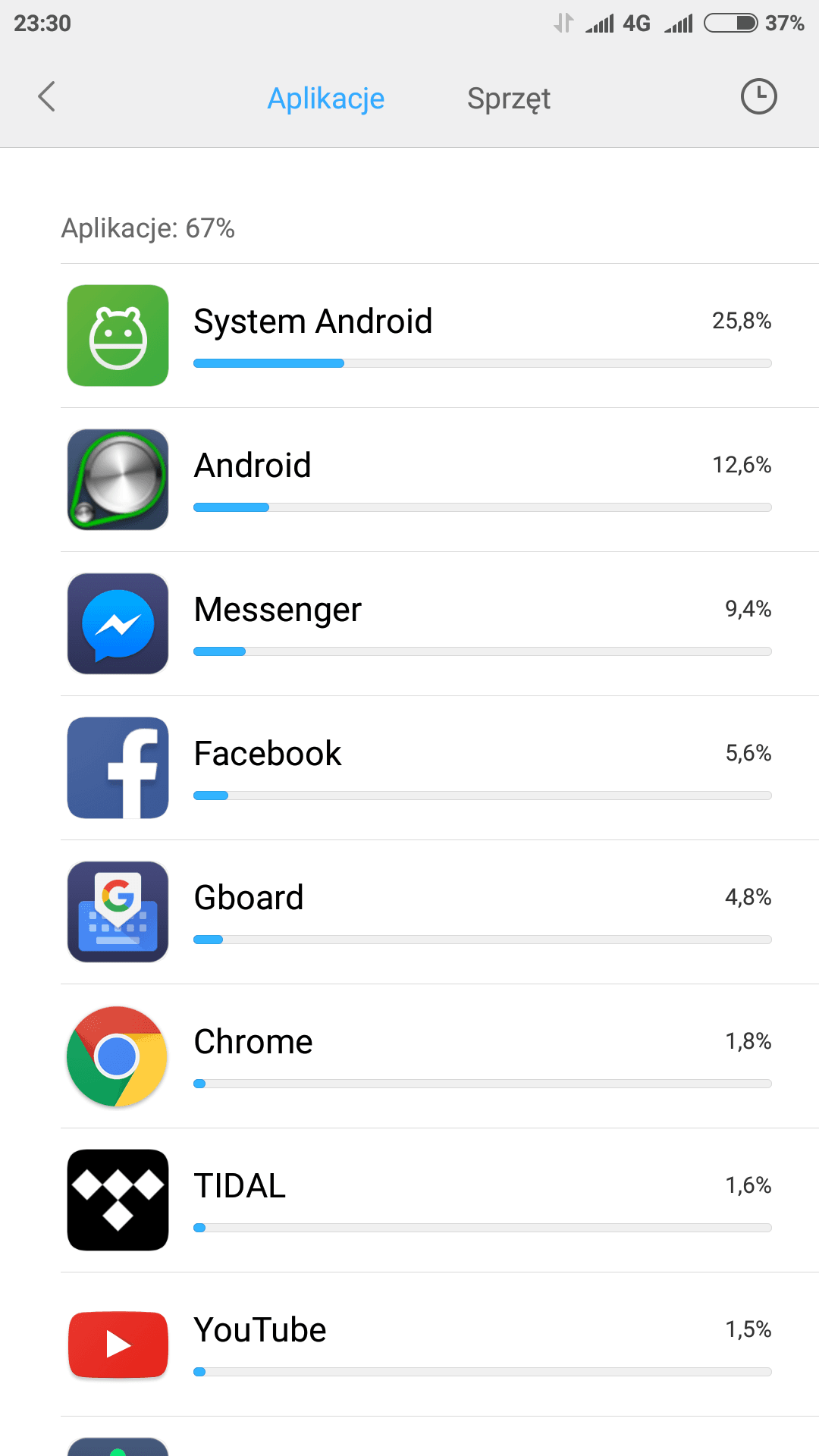The image size is (819, 1456).
Task: View Messenger battery usage
Action: (x=440, y=624)
